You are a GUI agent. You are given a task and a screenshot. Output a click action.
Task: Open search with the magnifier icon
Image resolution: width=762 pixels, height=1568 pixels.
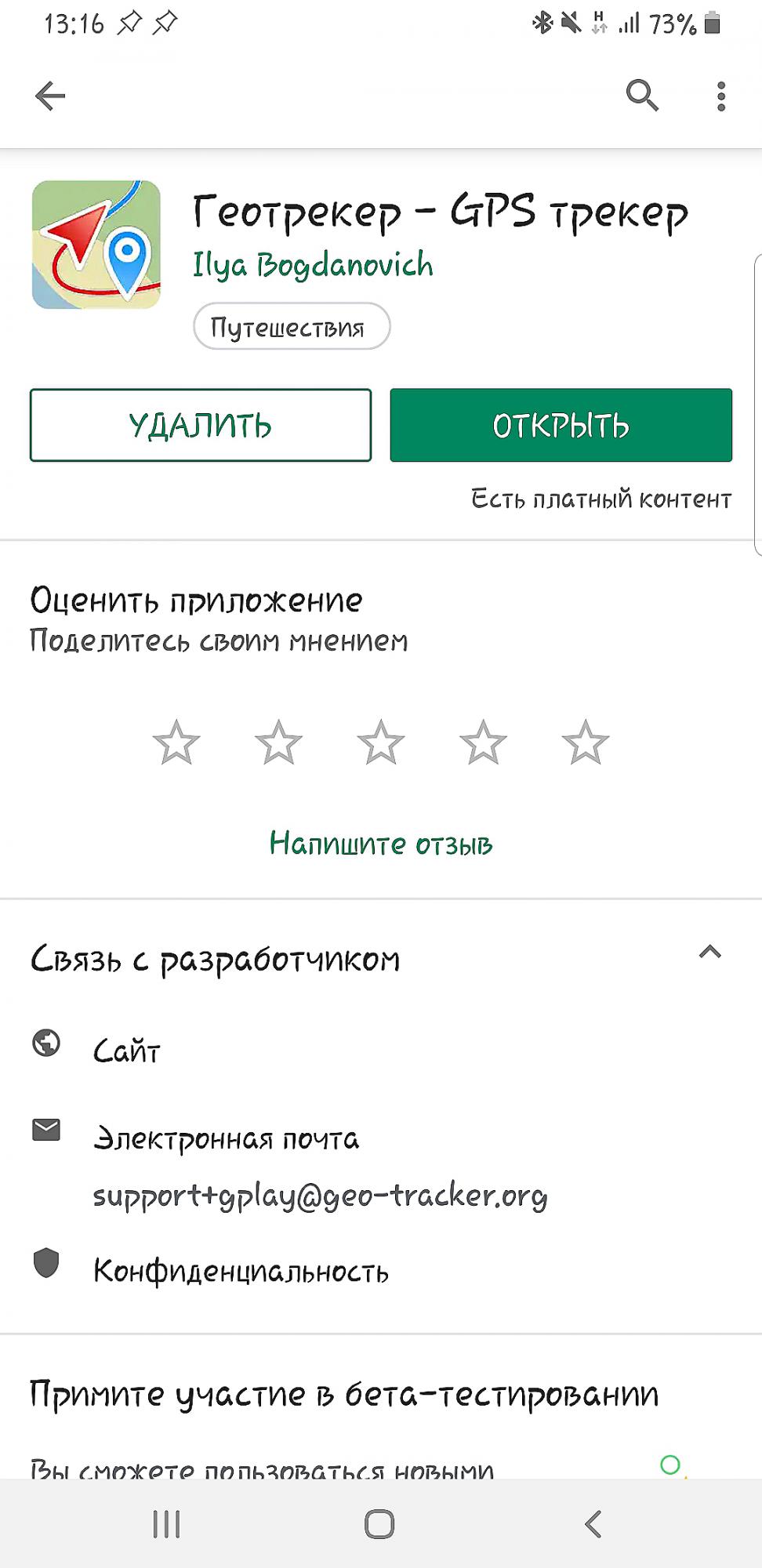pos(642,96)
